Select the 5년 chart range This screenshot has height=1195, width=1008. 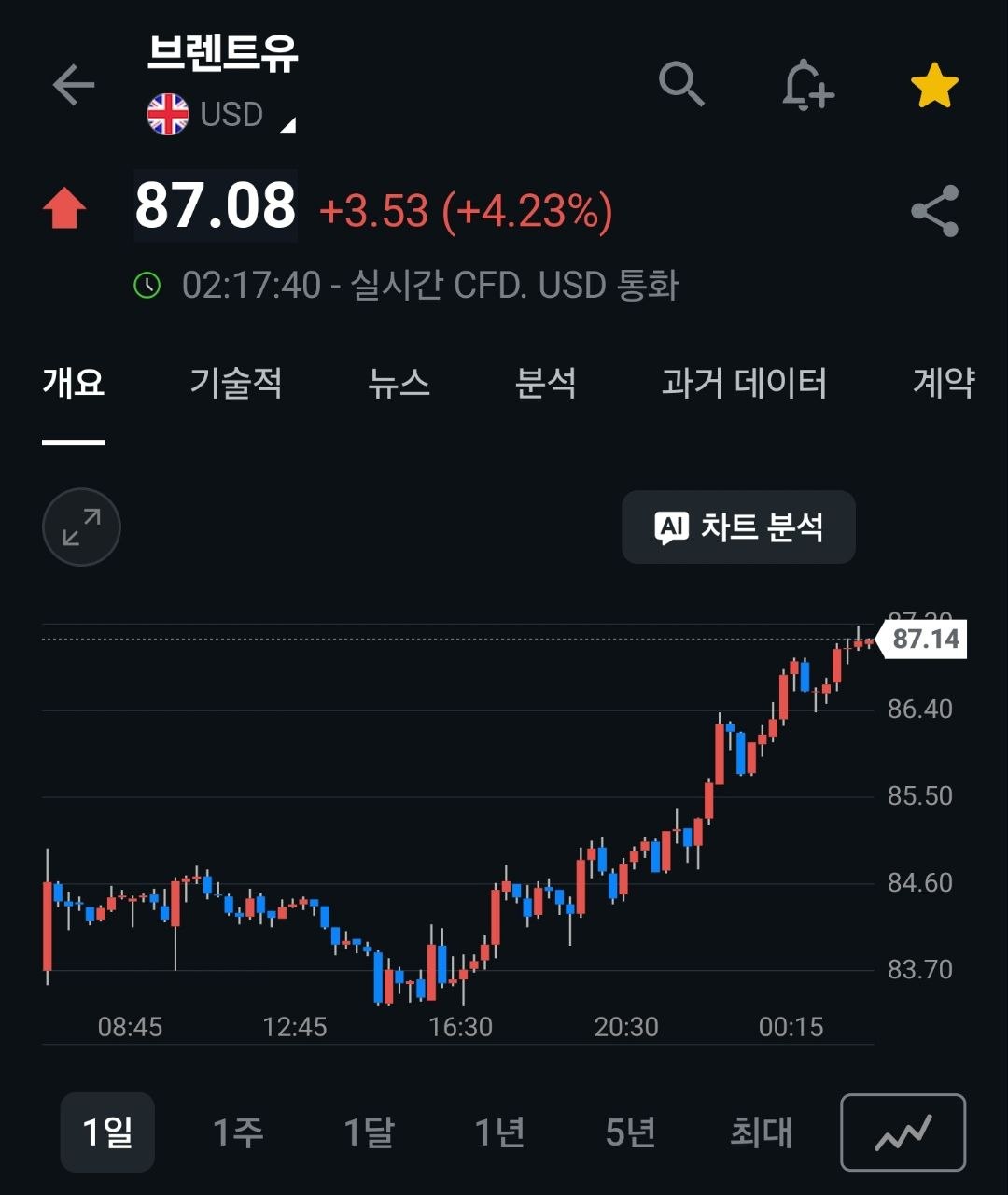coord(630,1132)
